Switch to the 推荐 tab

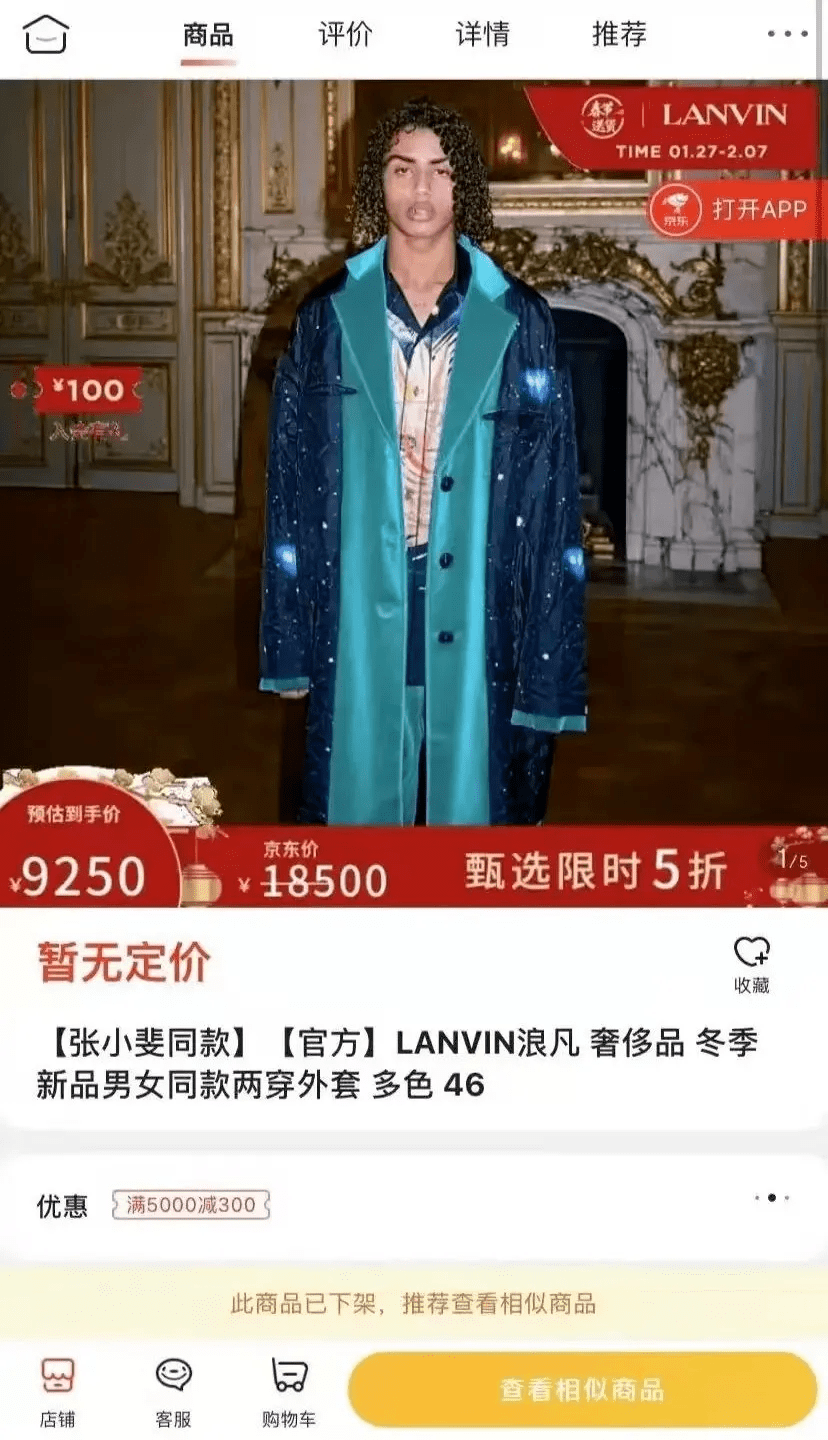[619, 35]
